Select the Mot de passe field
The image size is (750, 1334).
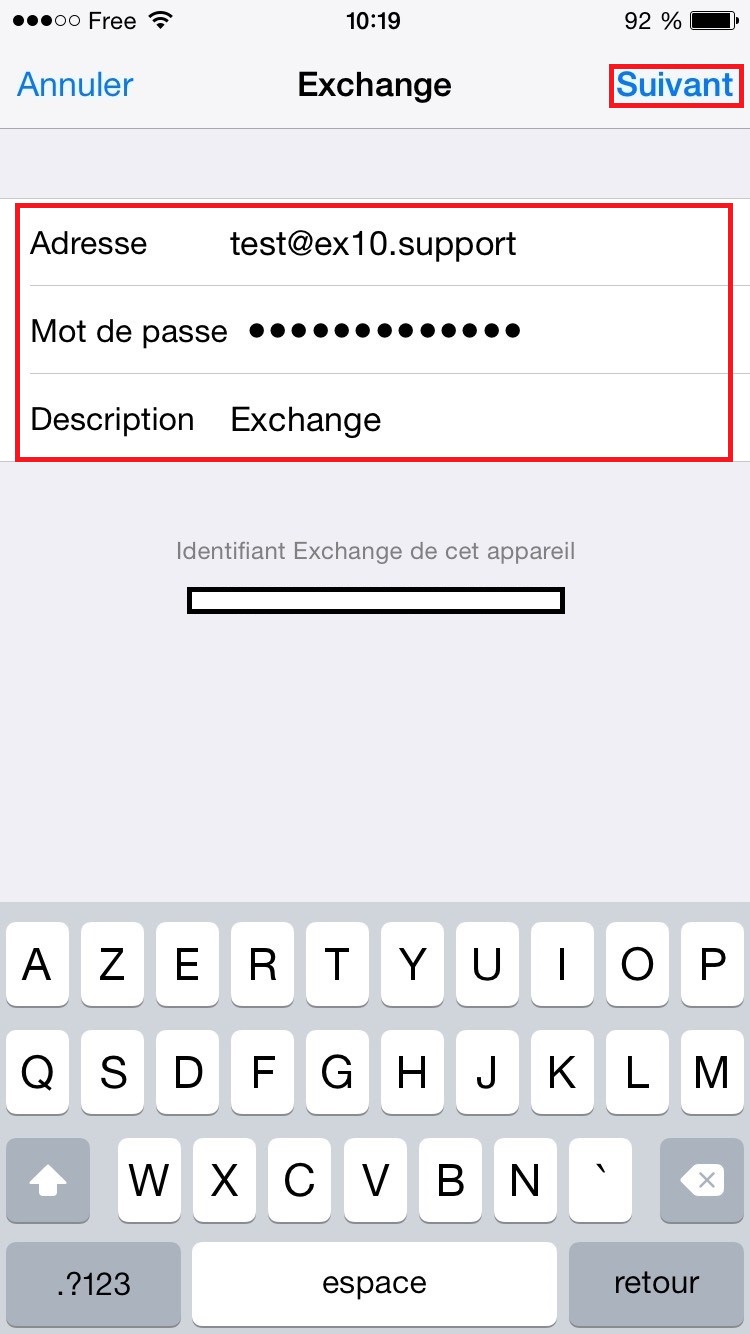click(x=374, y=330)
